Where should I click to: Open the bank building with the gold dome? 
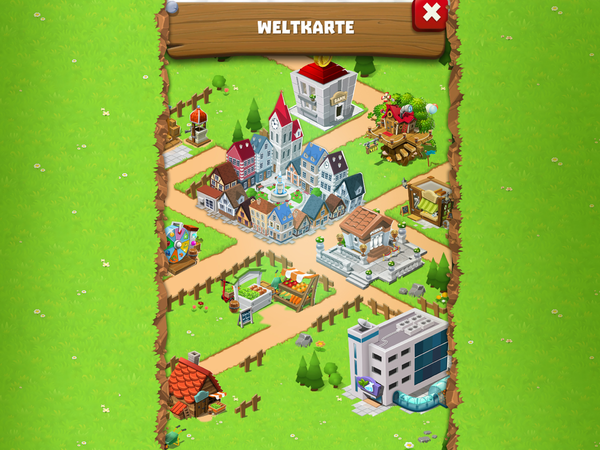tap(322, 95)
